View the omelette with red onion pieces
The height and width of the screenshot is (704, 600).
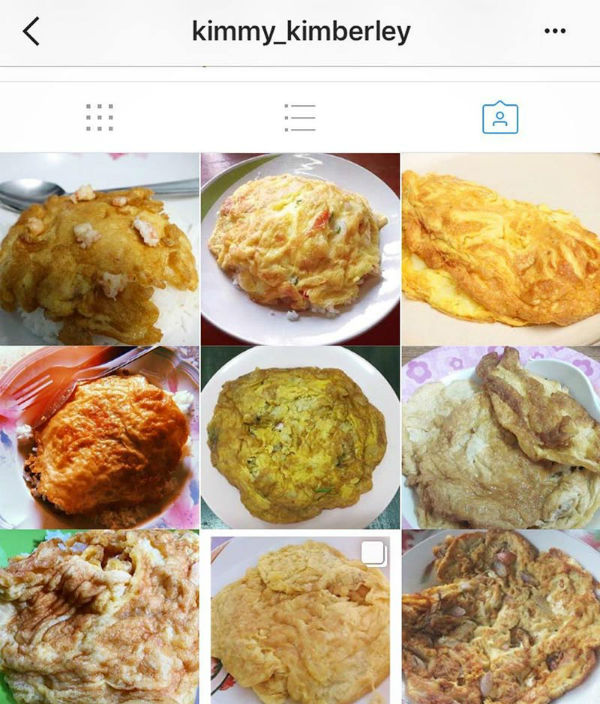coord(500,617)
